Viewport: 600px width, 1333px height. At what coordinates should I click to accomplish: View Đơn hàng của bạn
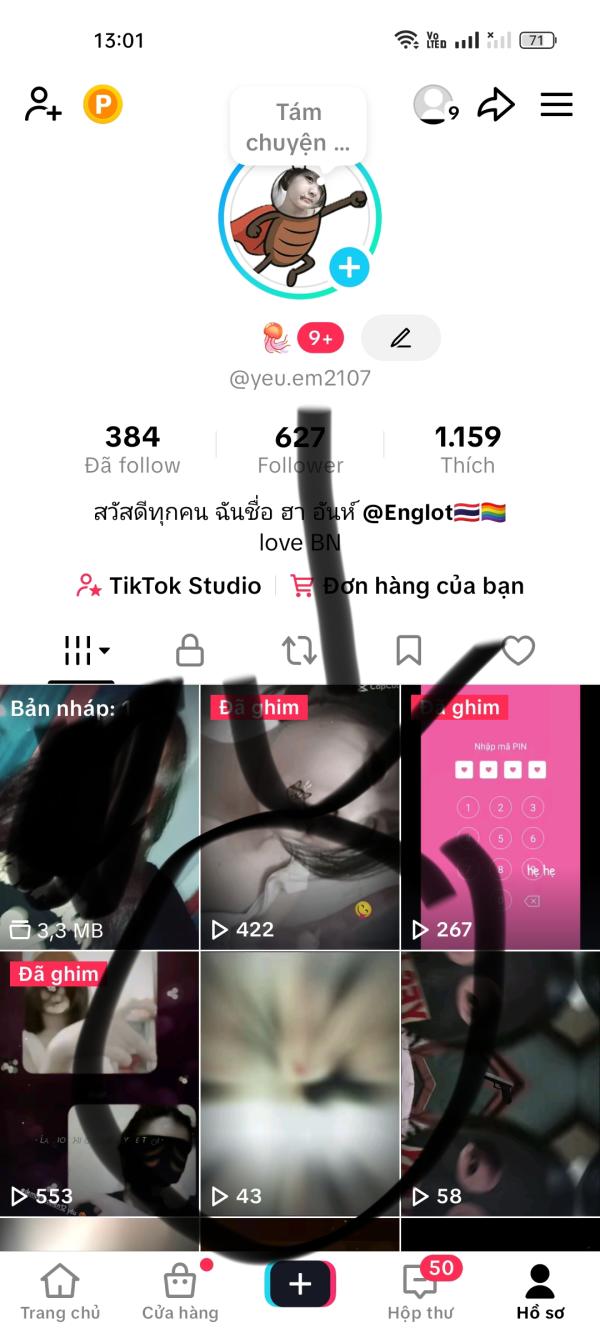click(x=407, y=586)
